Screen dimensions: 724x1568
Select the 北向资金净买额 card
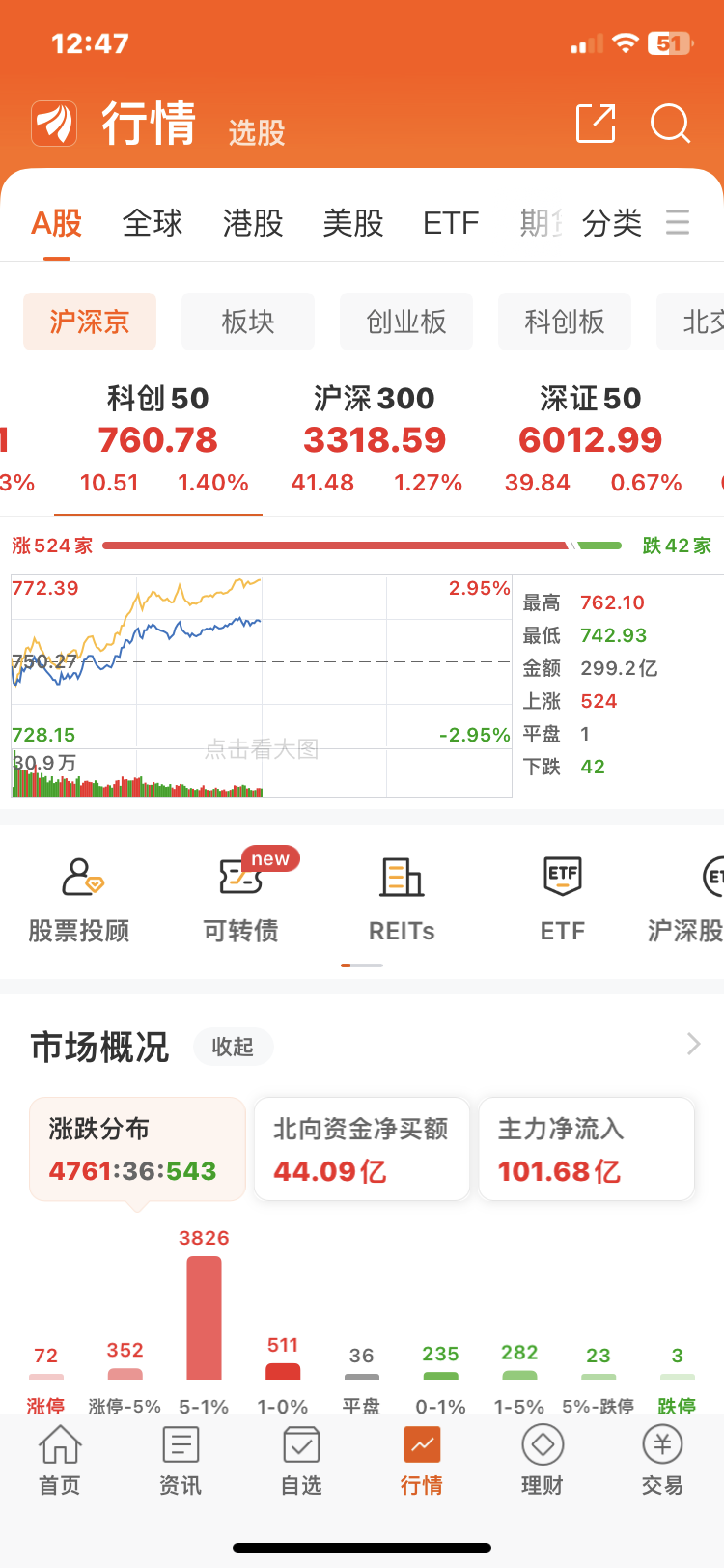pyautogui.click(x=361, y=1149)
